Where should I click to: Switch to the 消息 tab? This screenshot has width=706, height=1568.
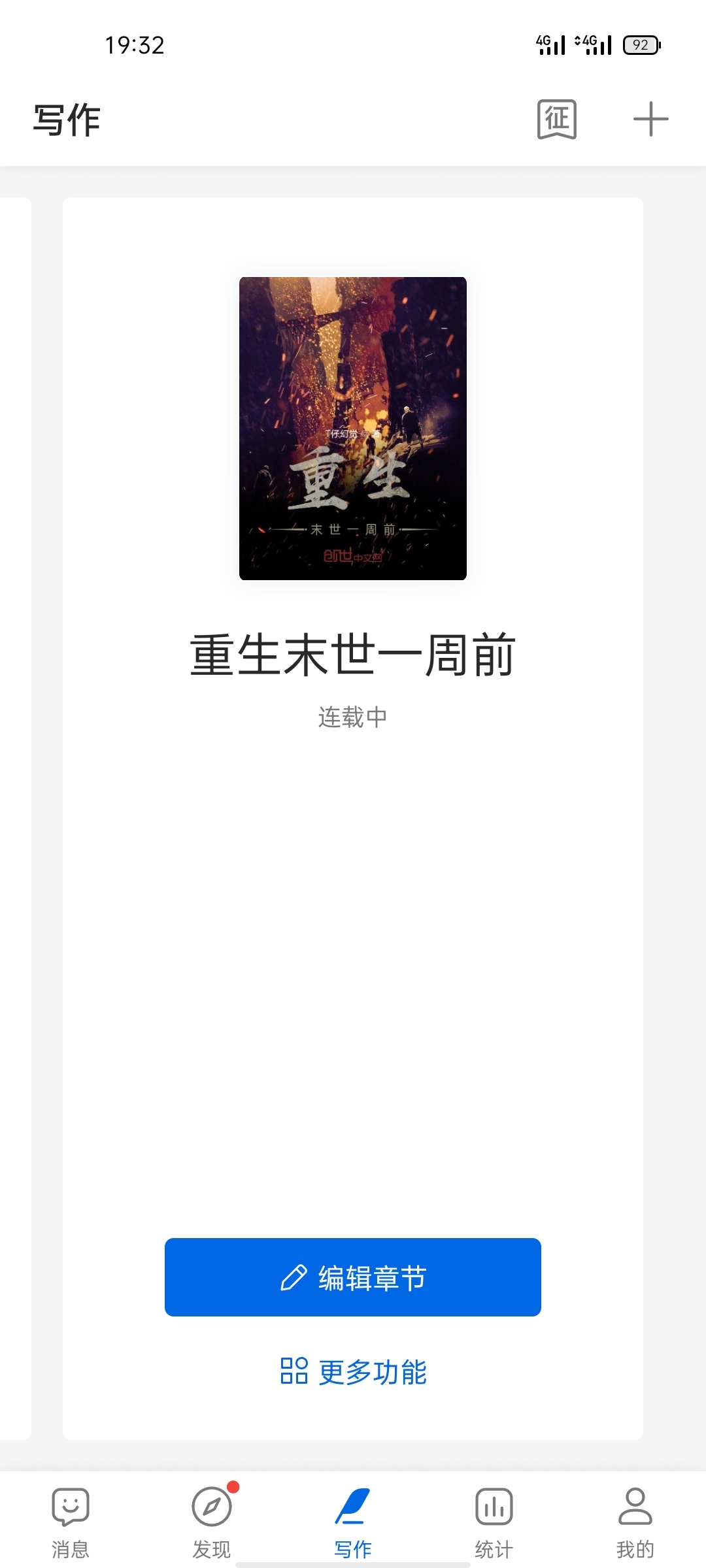click(x=71, y=1519)
